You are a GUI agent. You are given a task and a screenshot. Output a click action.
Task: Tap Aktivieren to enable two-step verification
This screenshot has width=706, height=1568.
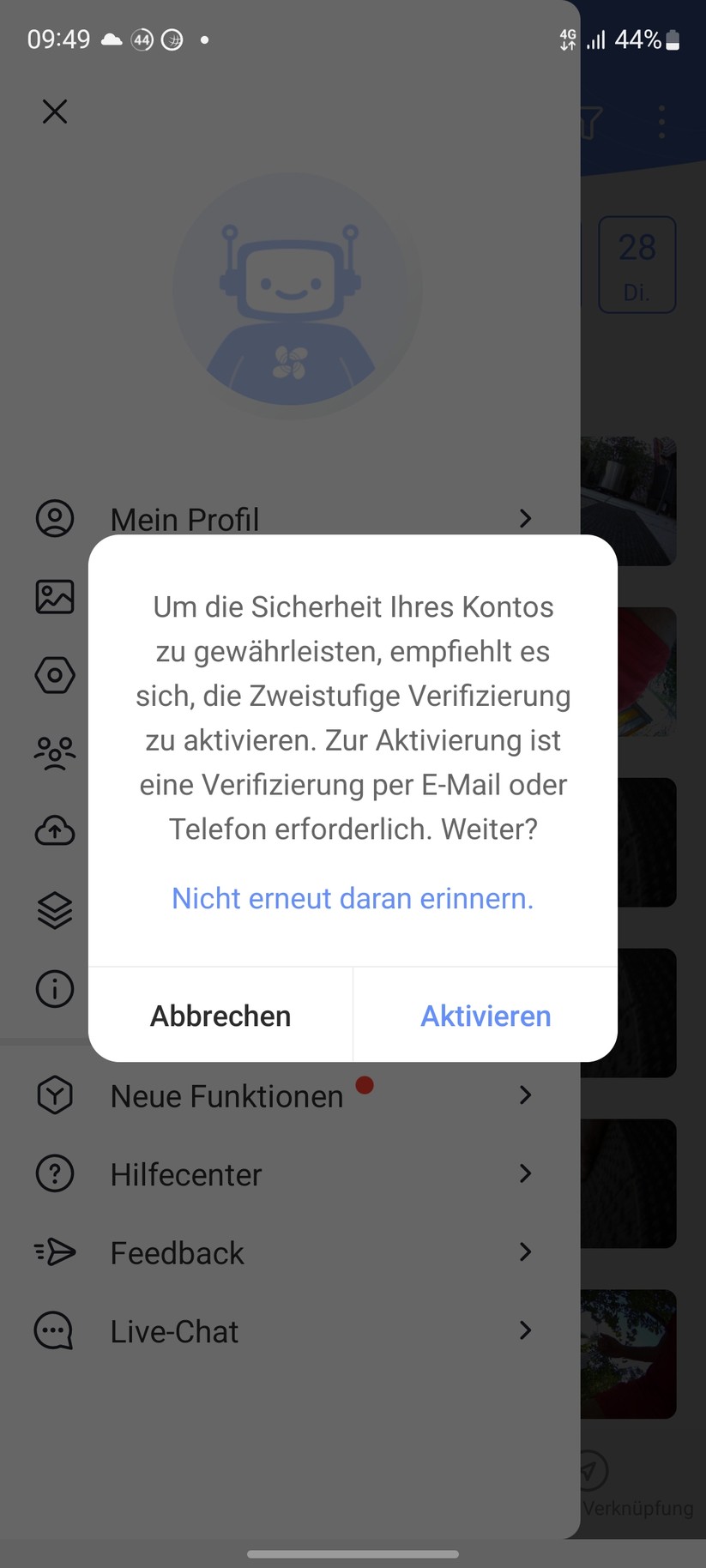pyautogui.click(x=486, y=1016)
